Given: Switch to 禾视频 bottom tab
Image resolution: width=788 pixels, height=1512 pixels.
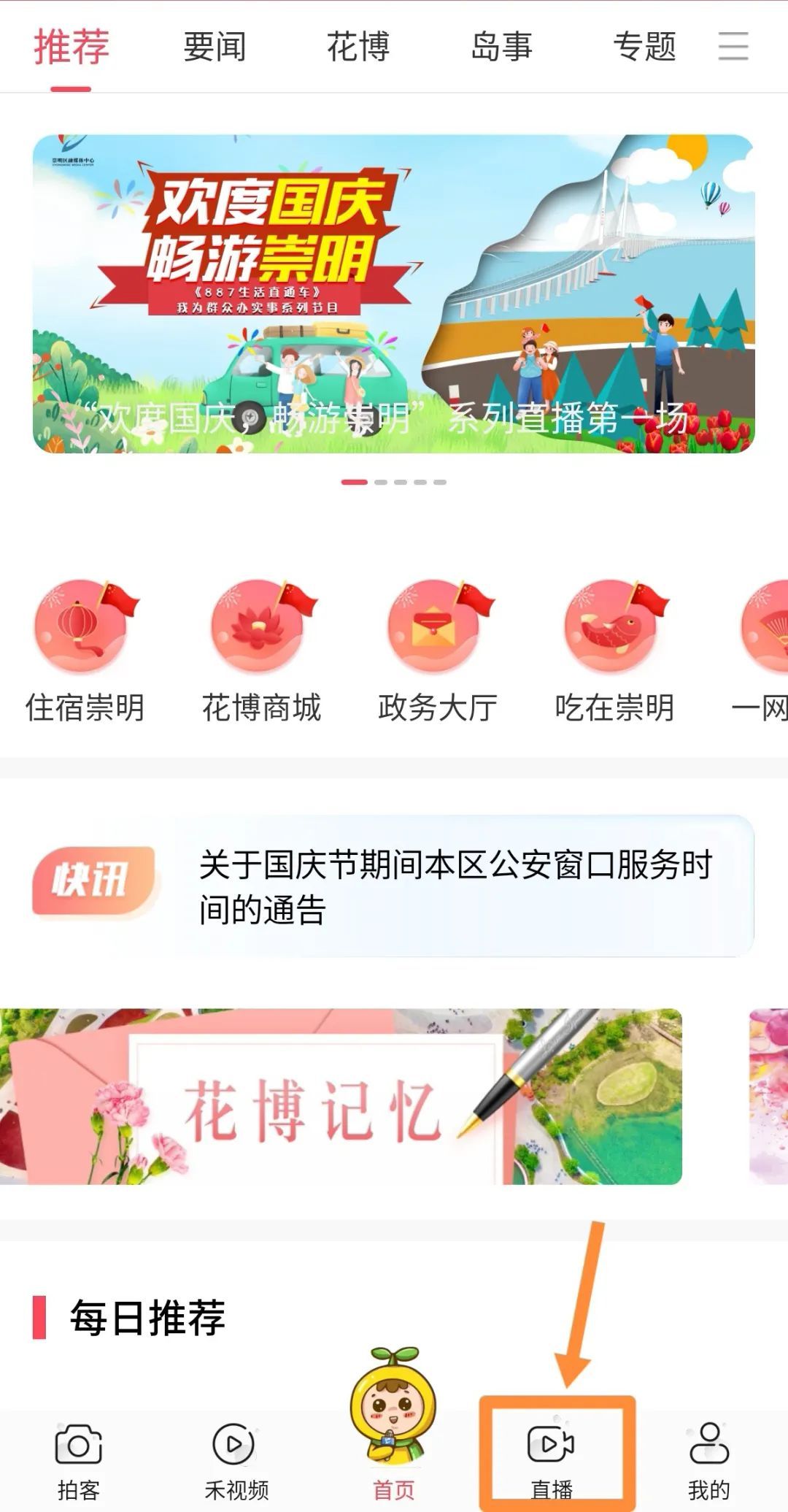Looking at the screenshot, I should point(236,1459).
